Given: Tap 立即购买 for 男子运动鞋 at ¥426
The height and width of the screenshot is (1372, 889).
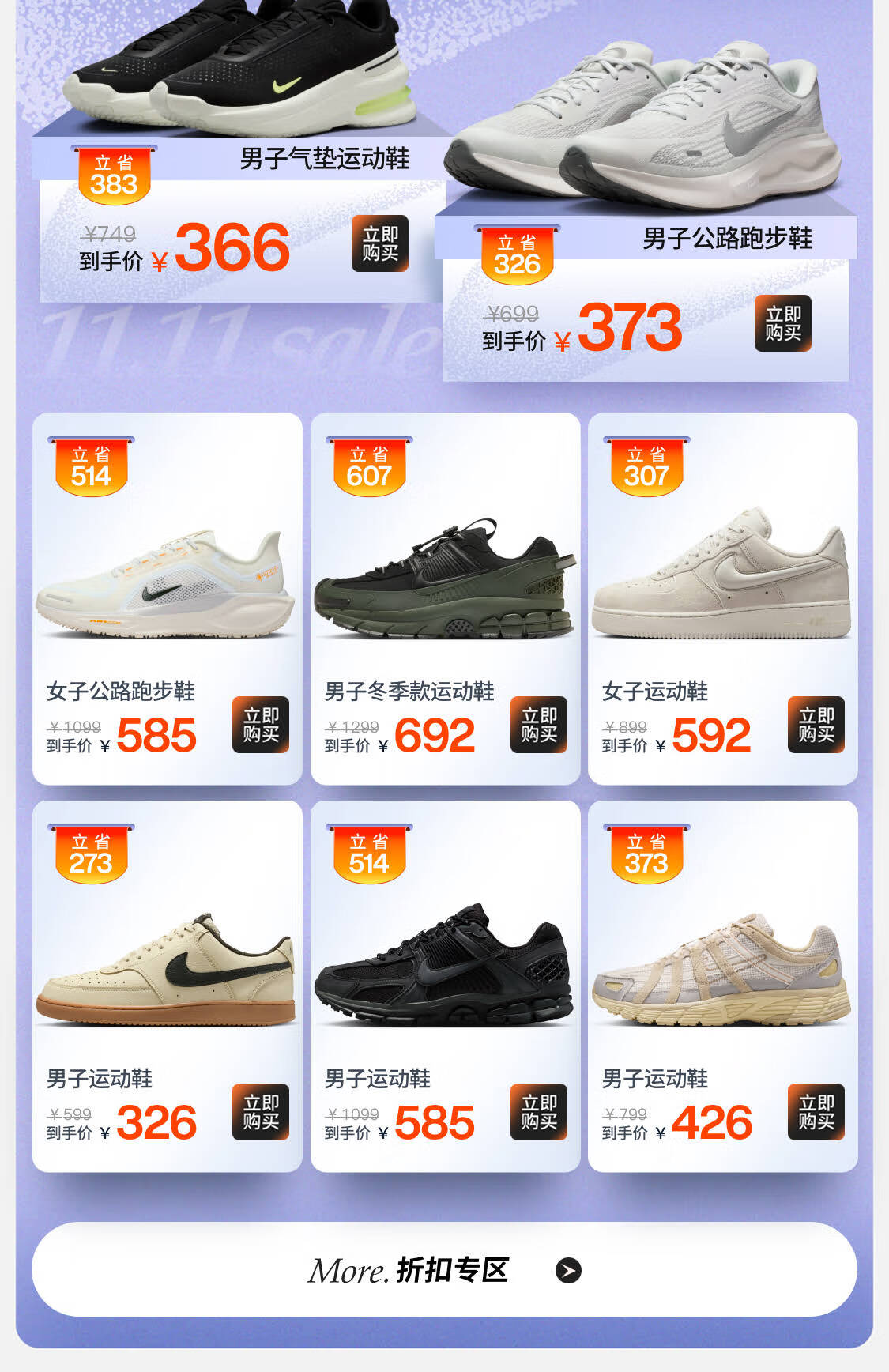Looking at the screenshot, I should coord(816,1112).
